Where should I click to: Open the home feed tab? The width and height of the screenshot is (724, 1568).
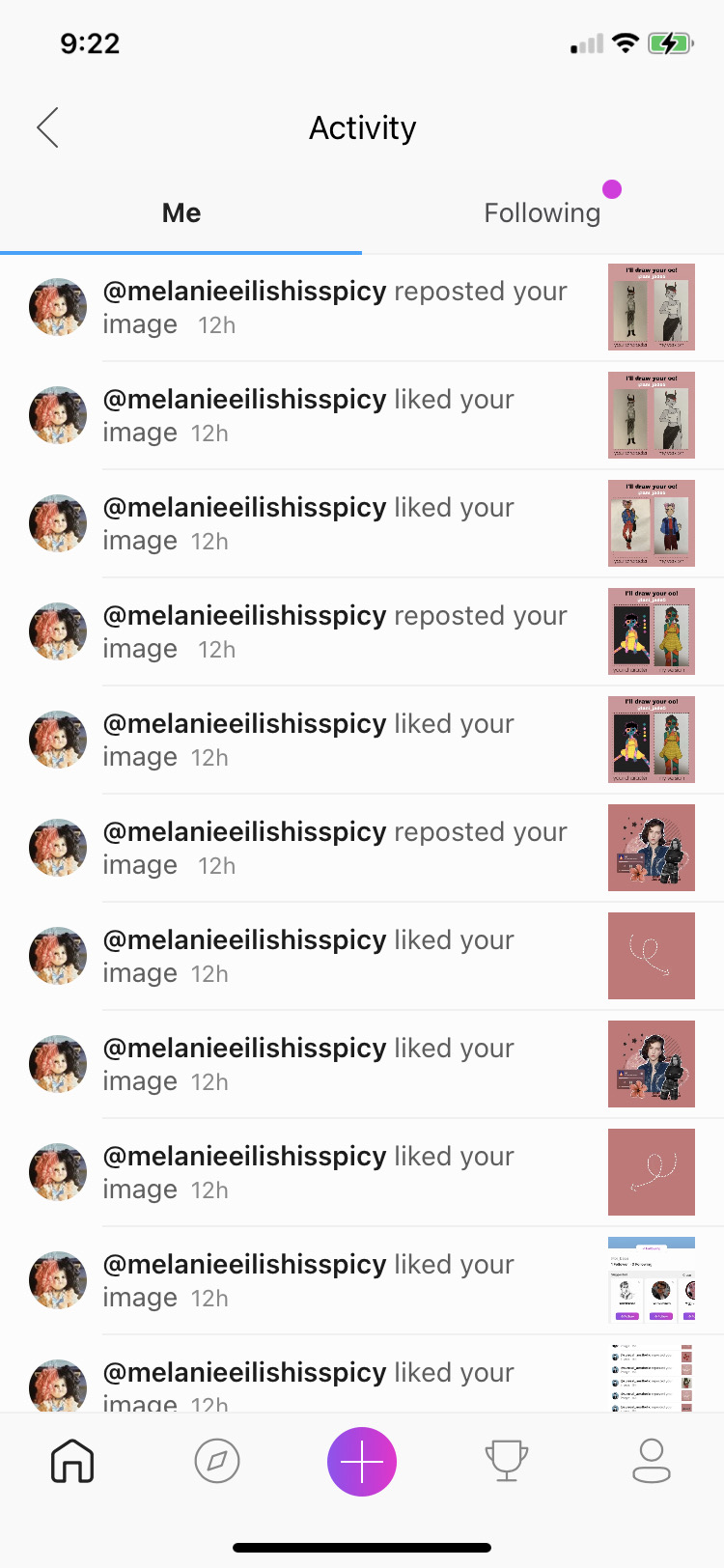(72, 1461)
